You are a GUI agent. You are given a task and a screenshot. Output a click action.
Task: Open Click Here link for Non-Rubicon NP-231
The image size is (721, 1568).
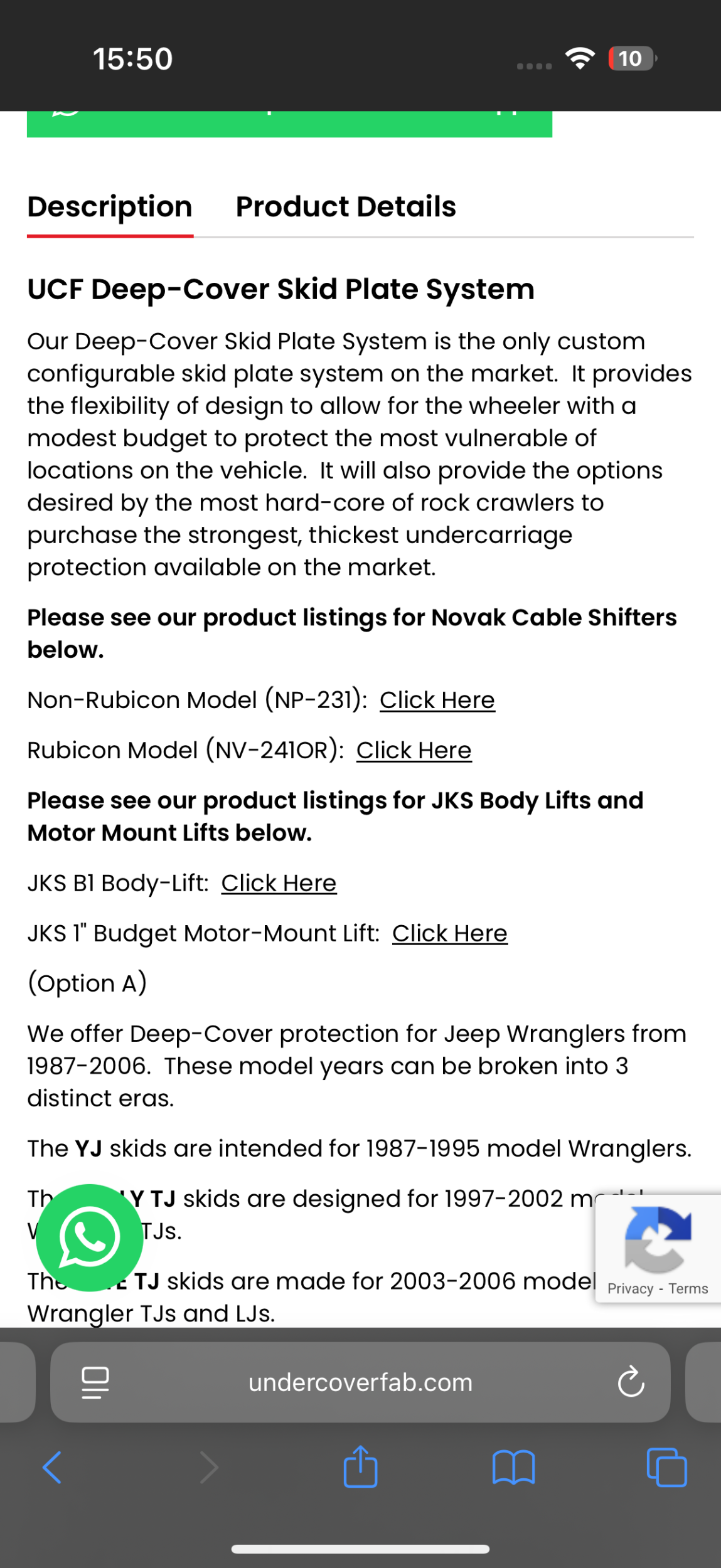(437, 700)
